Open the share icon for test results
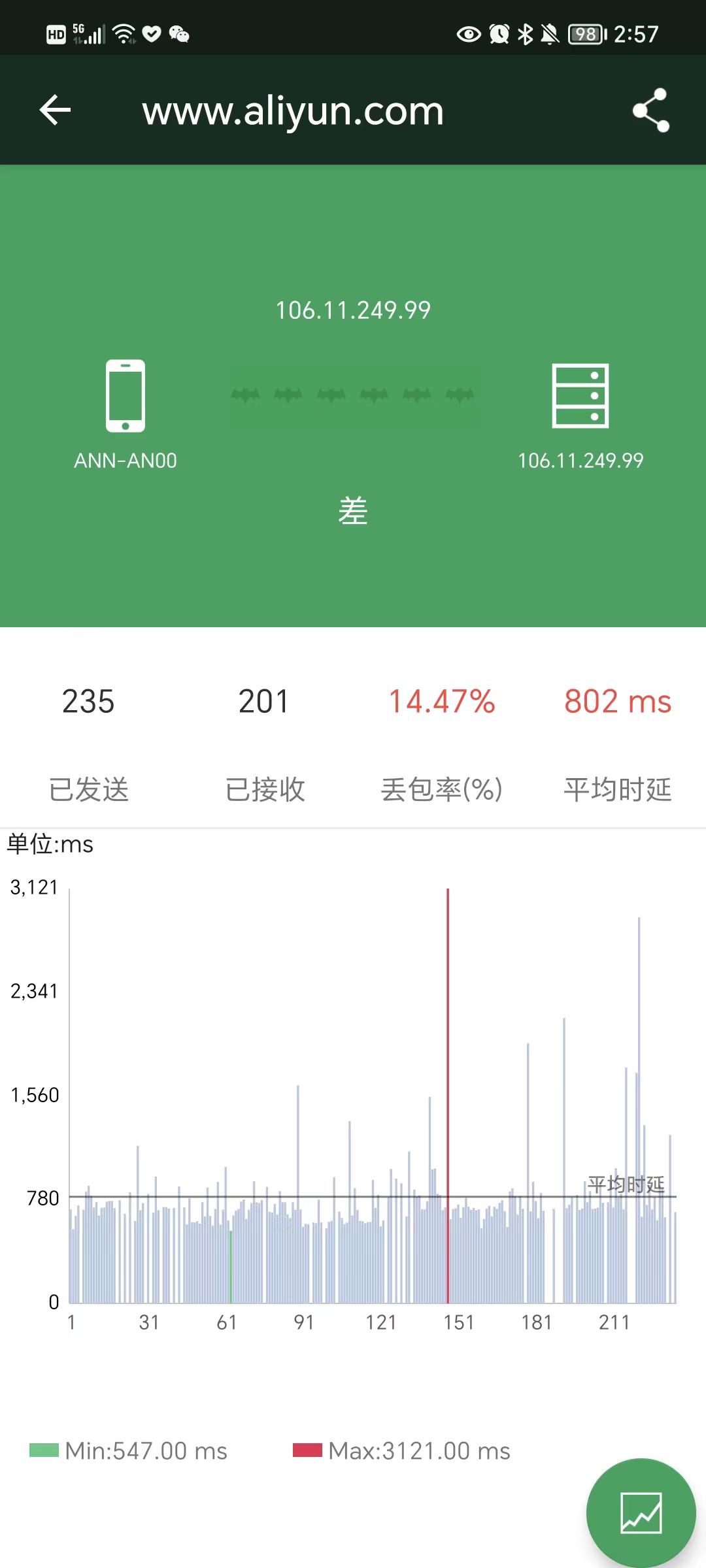Screen dimensions: 706x1568 point(650,110)
